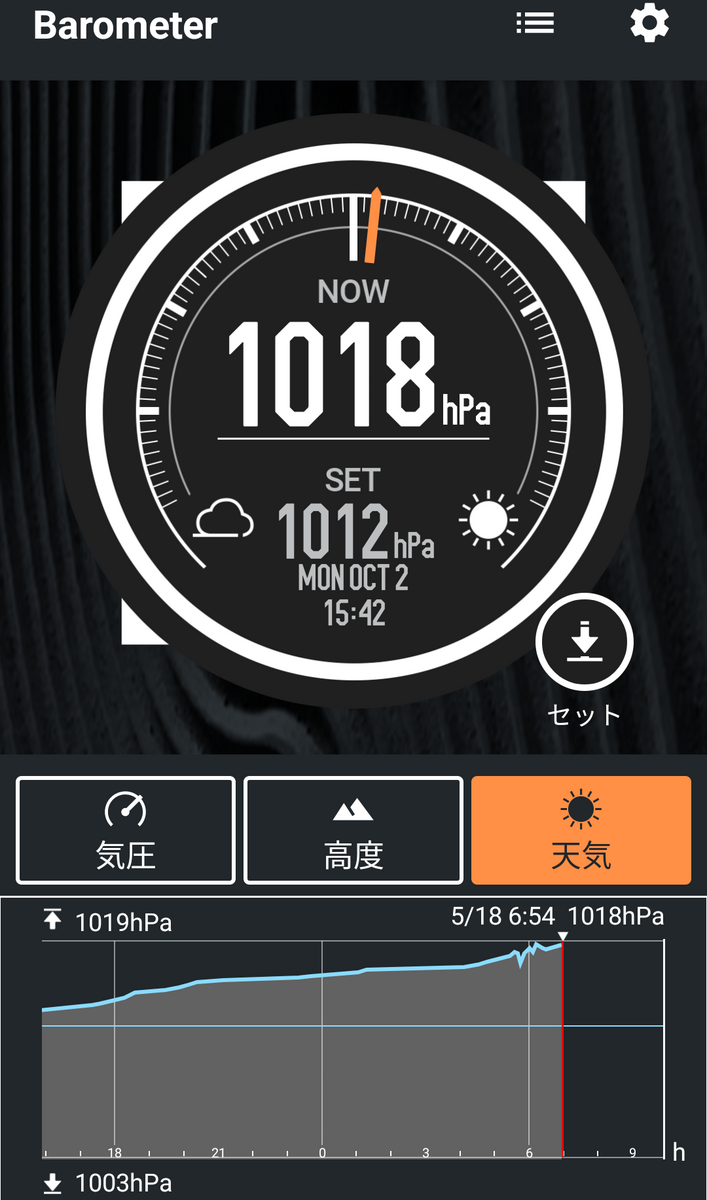The image size is (707, 1200).
Task: Tap the セット download button
Action: click(x=584, y=645)
